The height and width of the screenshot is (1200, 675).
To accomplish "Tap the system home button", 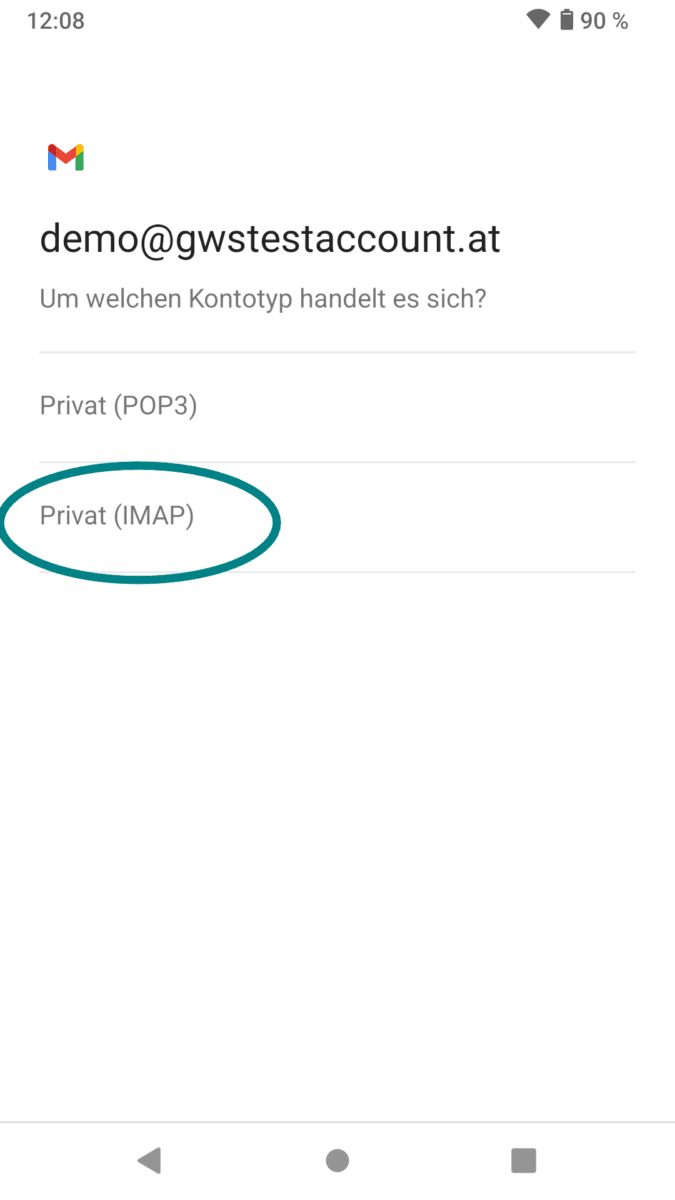I will [337, 1160].
